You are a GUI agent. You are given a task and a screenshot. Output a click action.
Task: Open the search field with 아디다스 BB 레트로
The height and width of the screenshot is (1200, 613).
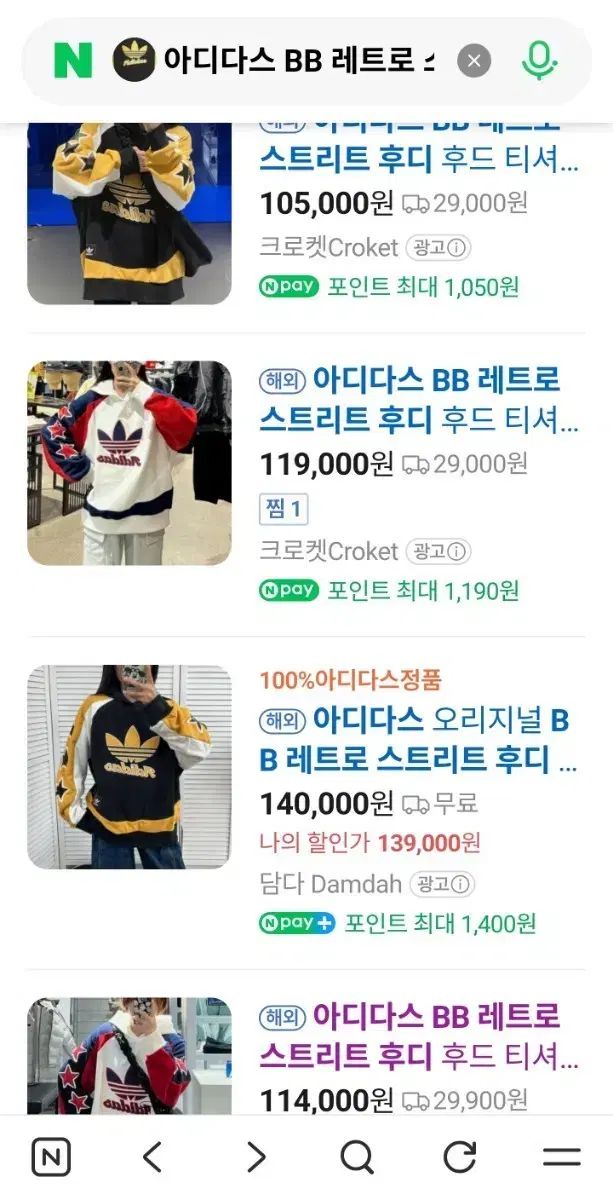[x=298, y=61]
